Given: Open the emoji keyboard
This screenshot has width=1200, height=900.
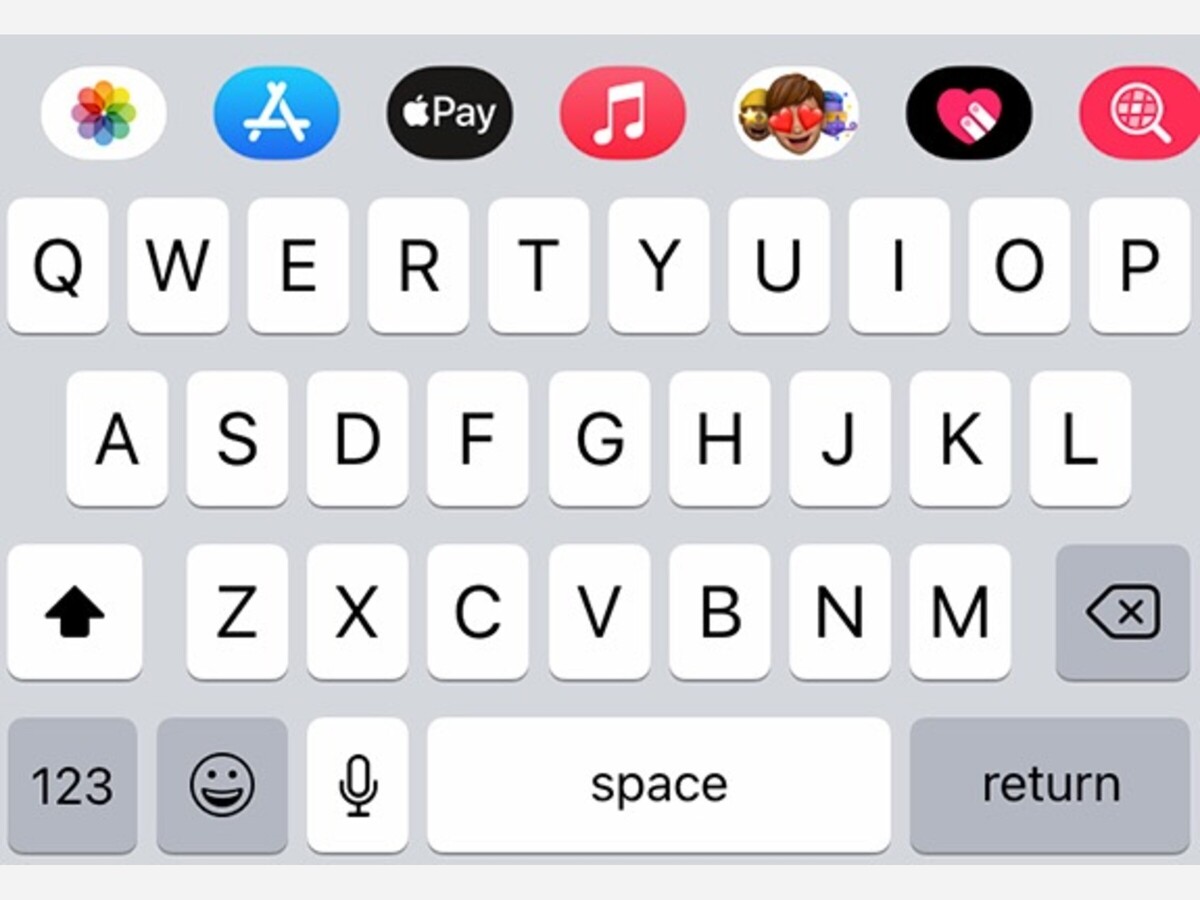Looking at the screenshot, I should click(222, 785).
